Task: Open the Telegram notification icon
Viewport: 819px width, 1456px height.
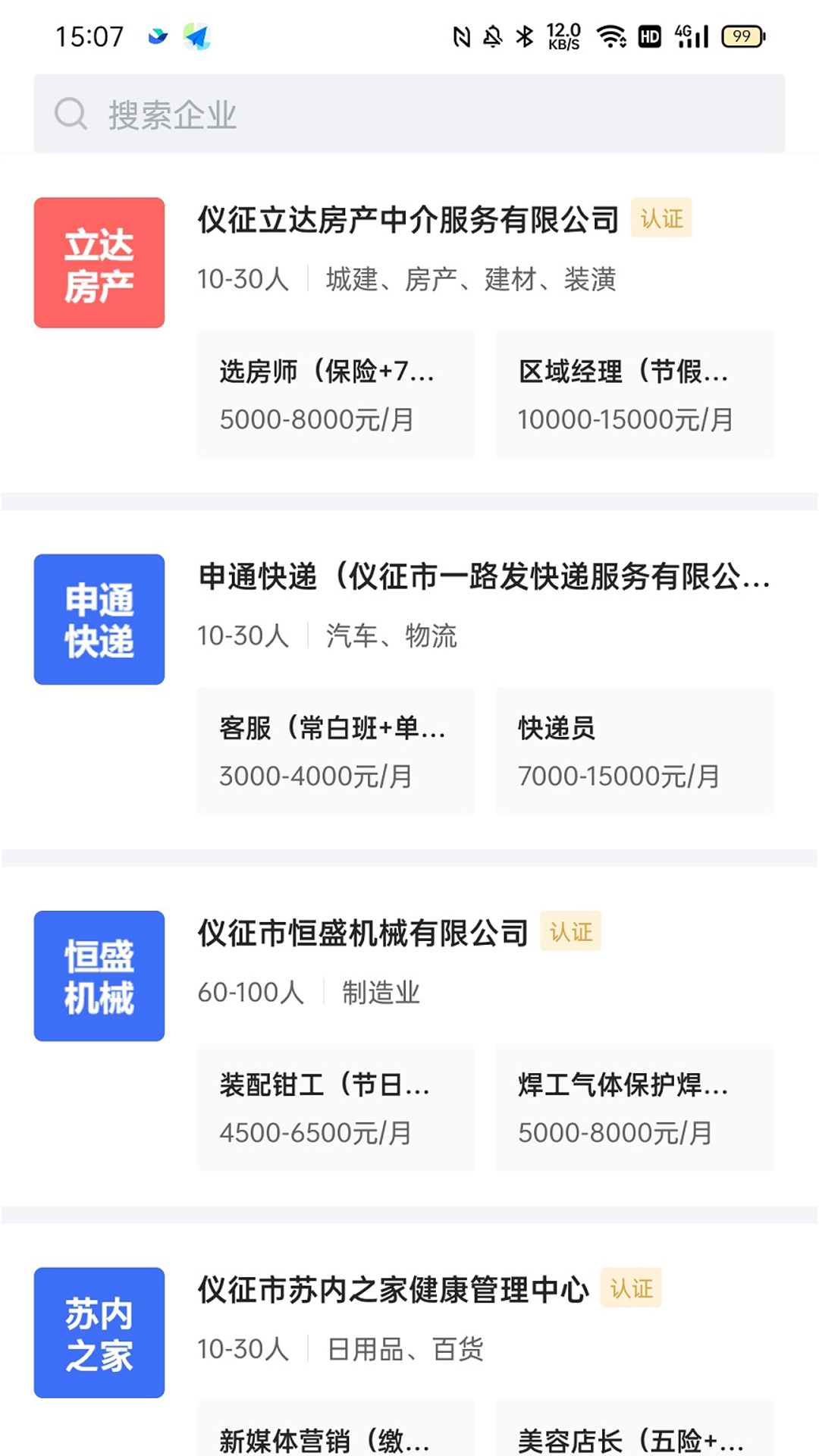Action: pyautogui.click(x=195, y=37)
